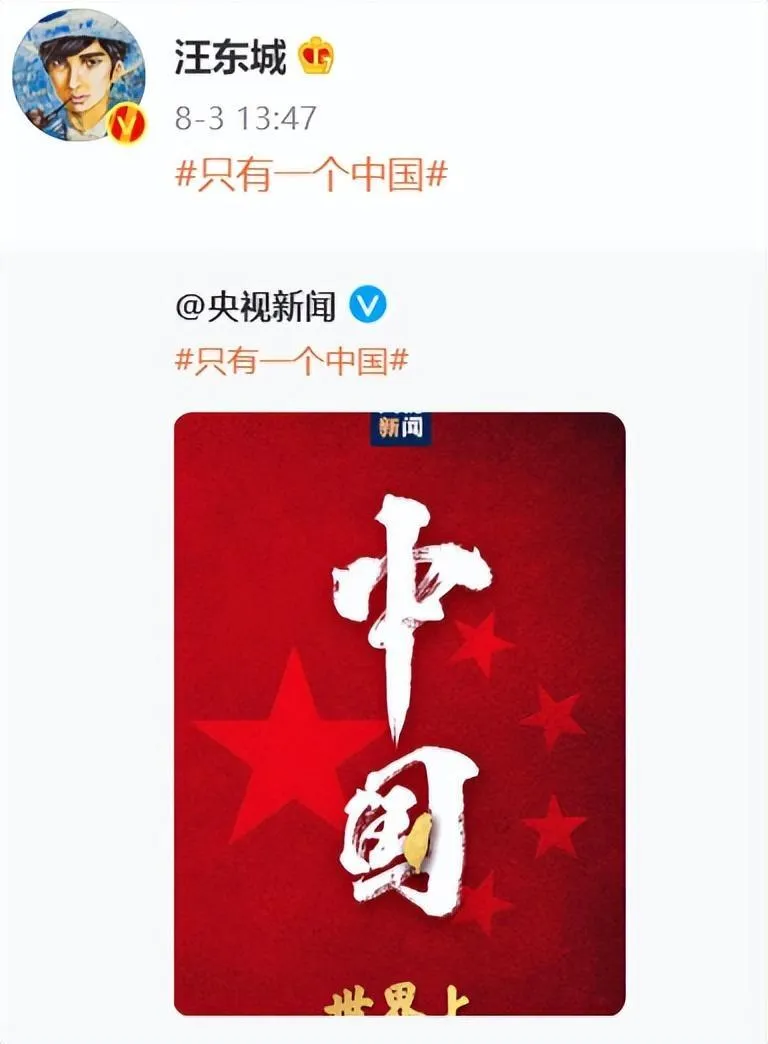Open 央视新闻's reposted #只有一个中国# hashtag
768x1044 pixels.
[x=292, y=361]
